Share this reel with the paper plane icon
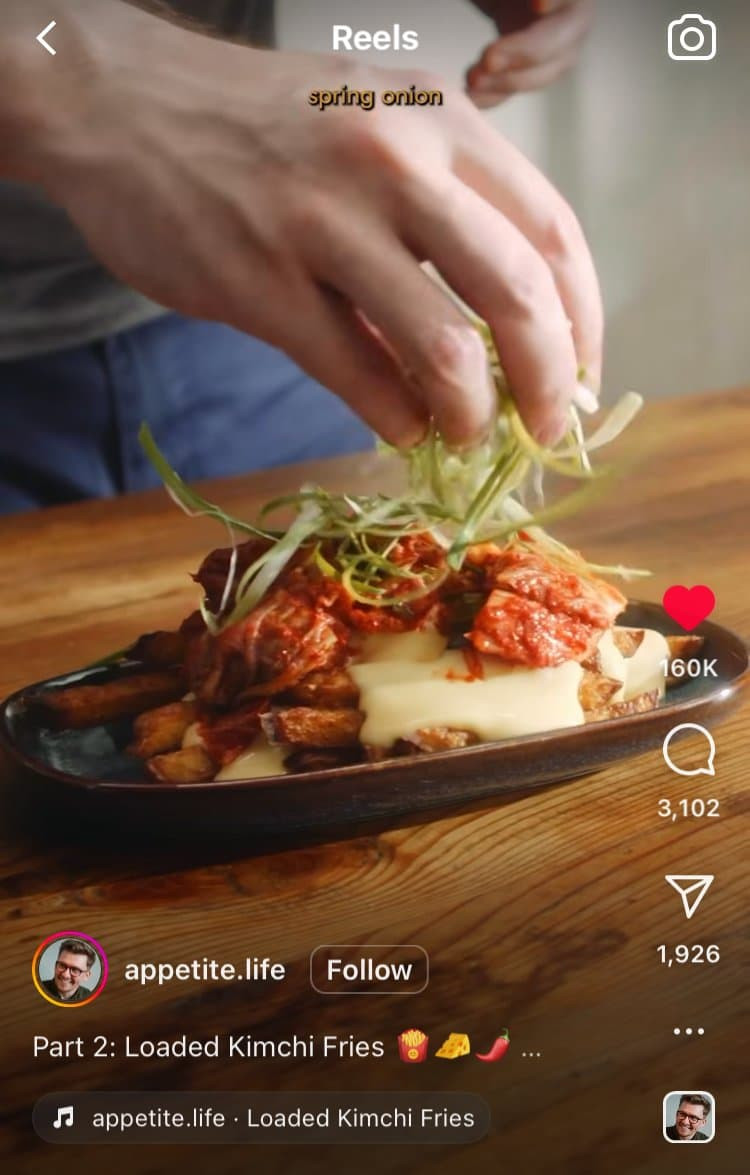750x1175 pixels. 689,897
